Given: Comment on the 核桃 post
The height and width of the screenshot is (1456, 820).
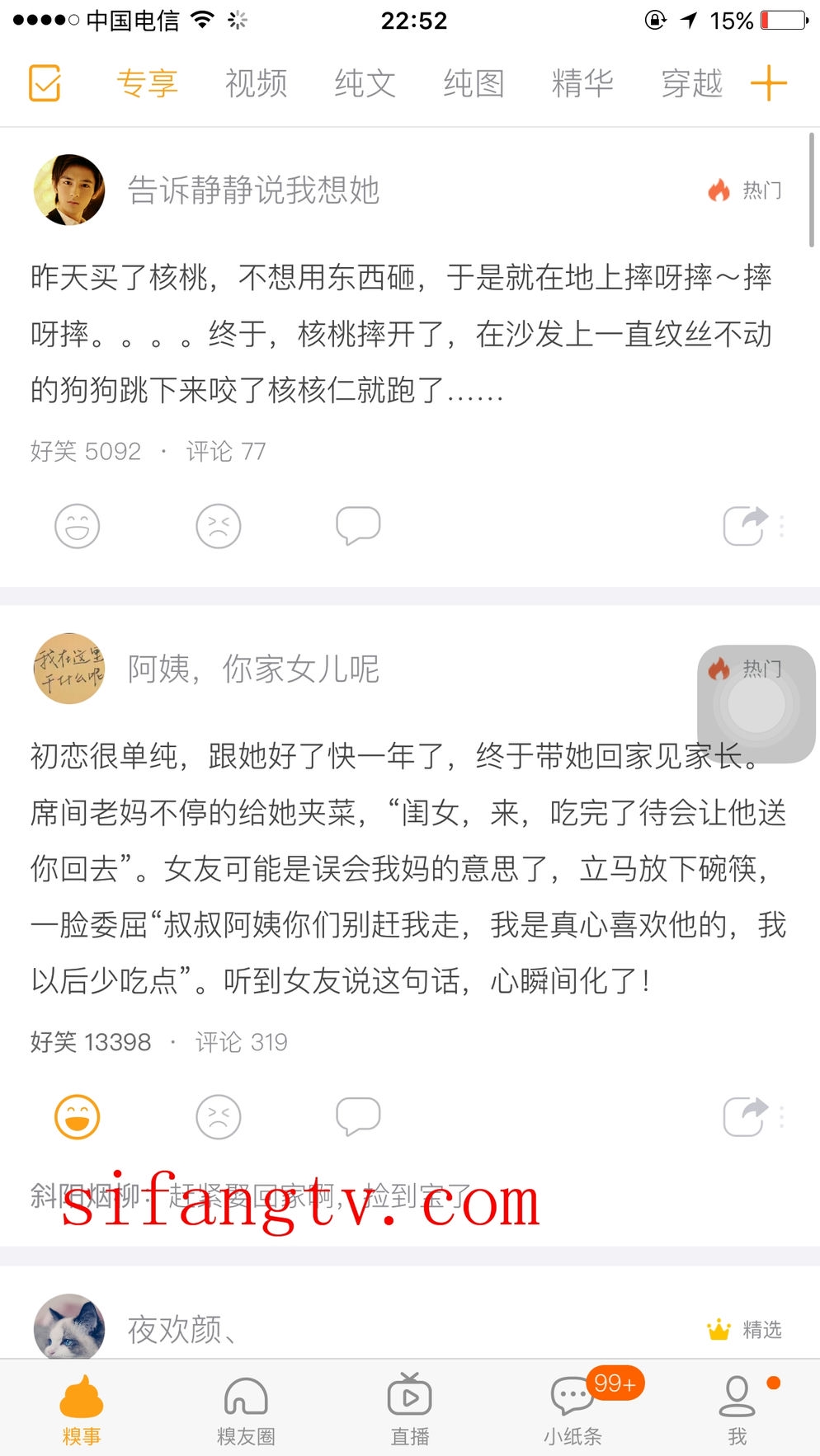Looking at the screenshot, I should pos(358,526).
